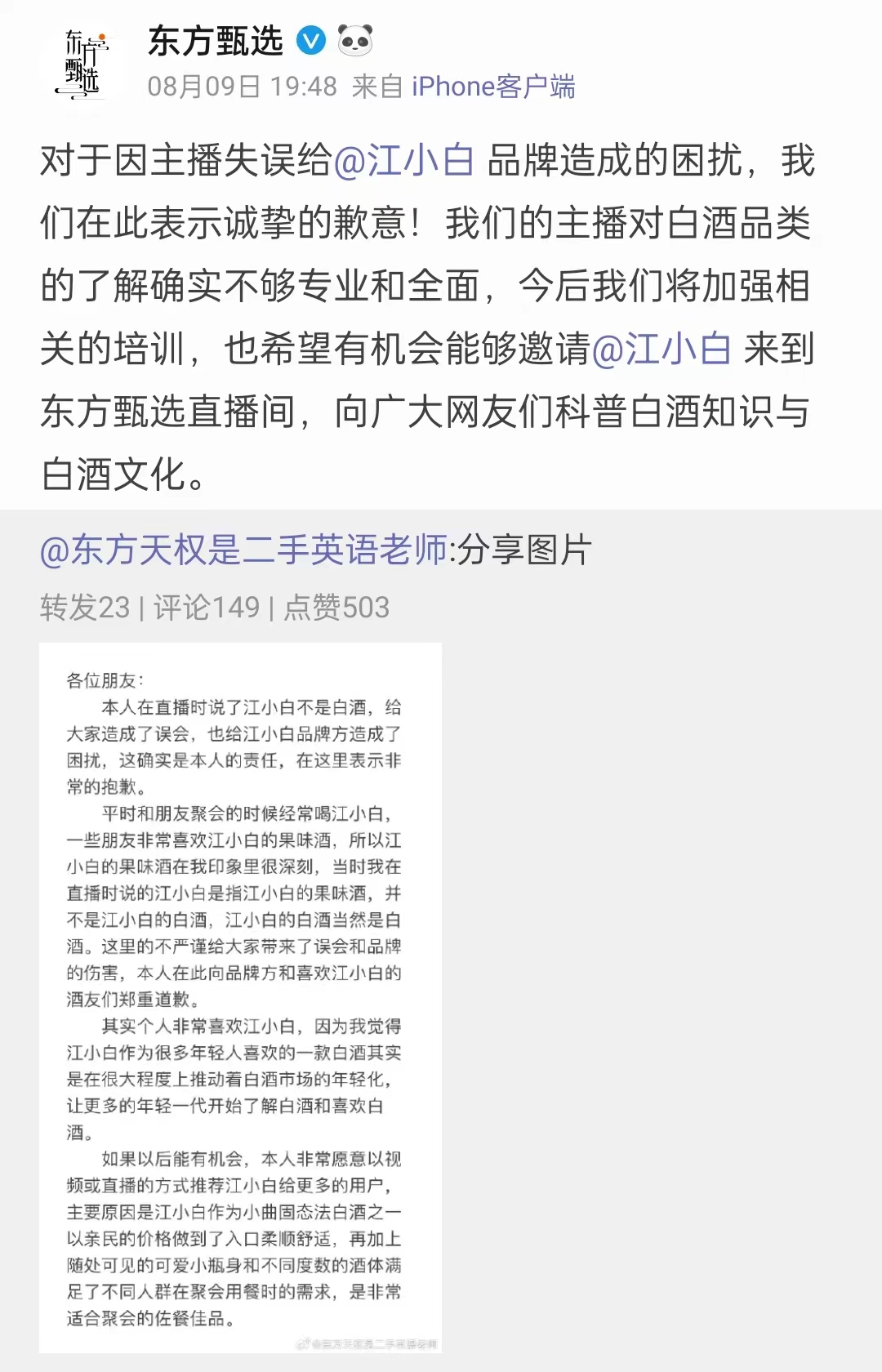View the 转发23 reposts of the original post
Image resolution: width=882 pixels, height=1372 pixels.
(85, 607)
